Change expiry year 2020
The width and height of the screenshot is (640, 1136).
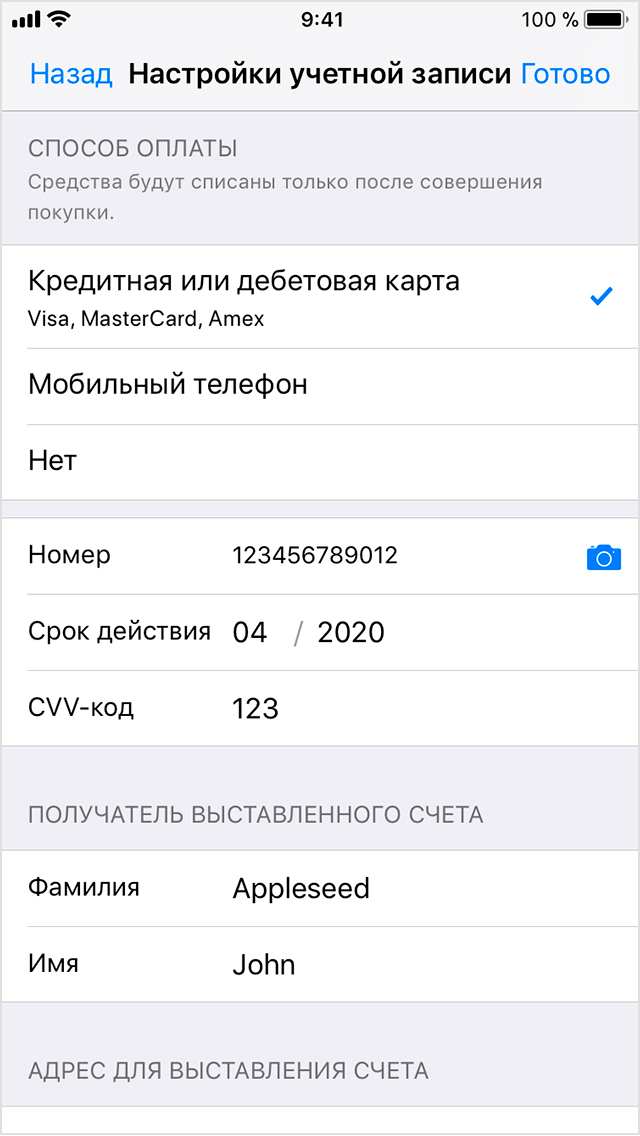352,632
